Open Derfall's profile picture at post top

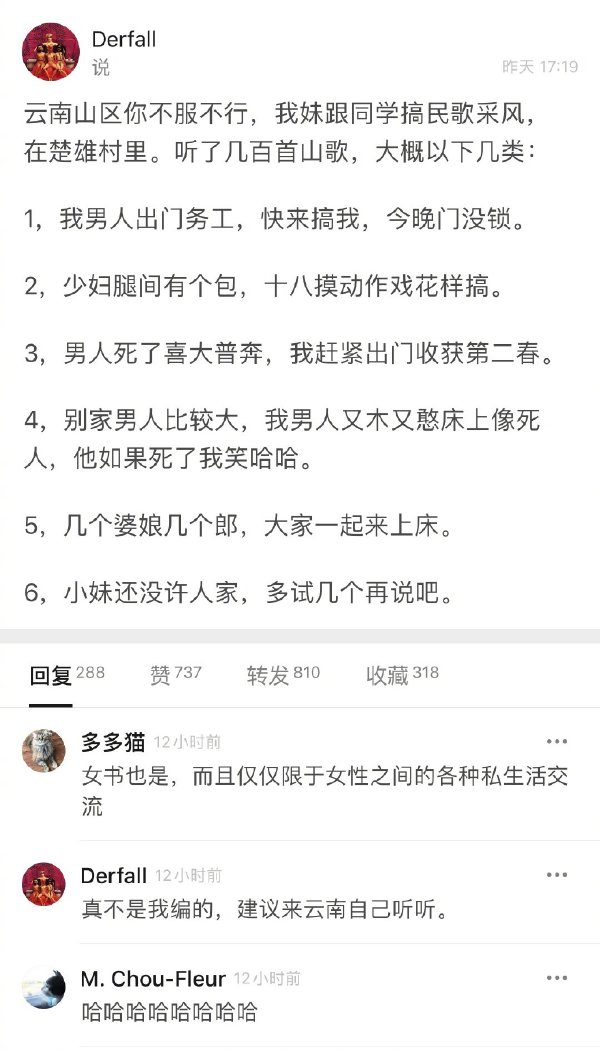pyautogui.click(x=51, y=51)
